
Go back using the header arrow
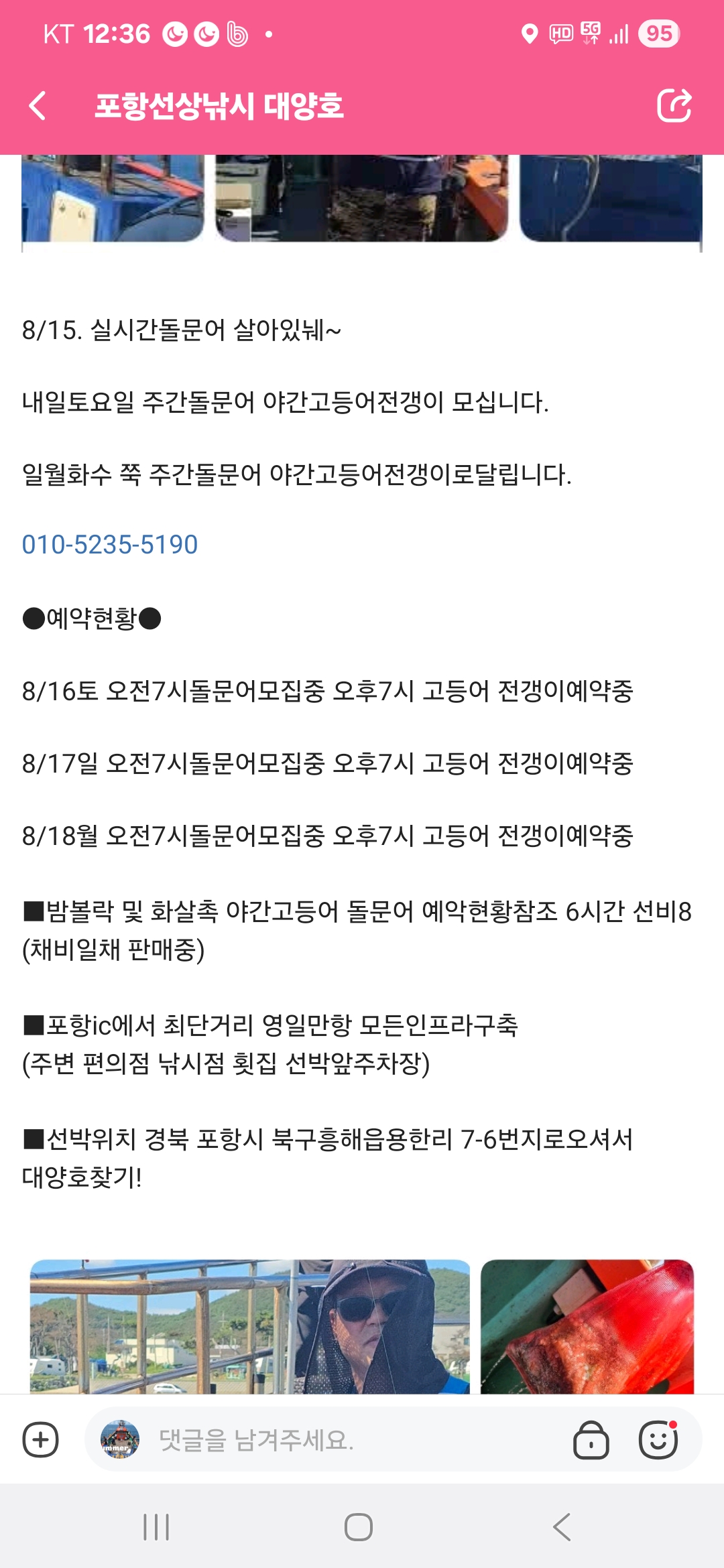point(38,106)
